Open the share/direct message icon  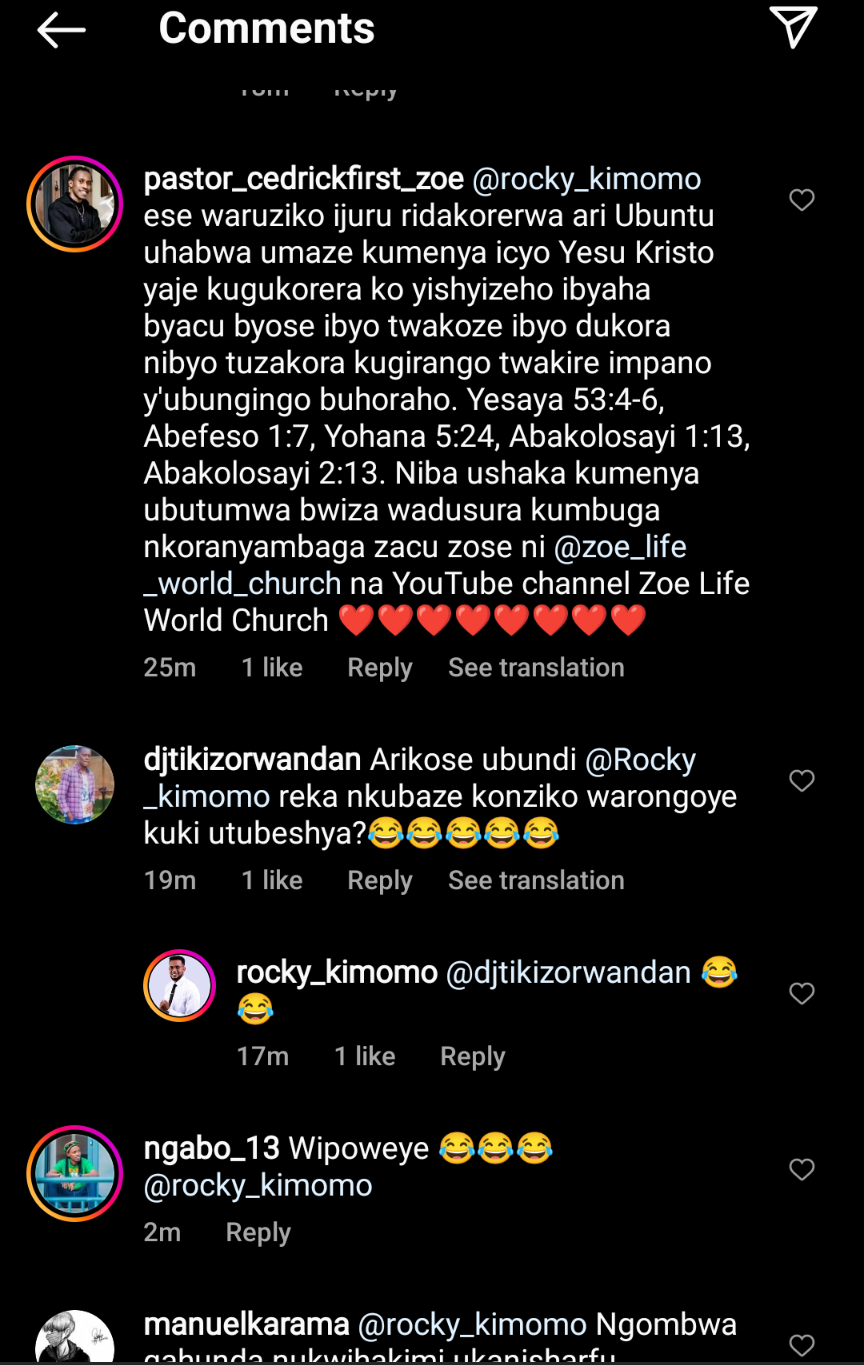click(793, 27)
